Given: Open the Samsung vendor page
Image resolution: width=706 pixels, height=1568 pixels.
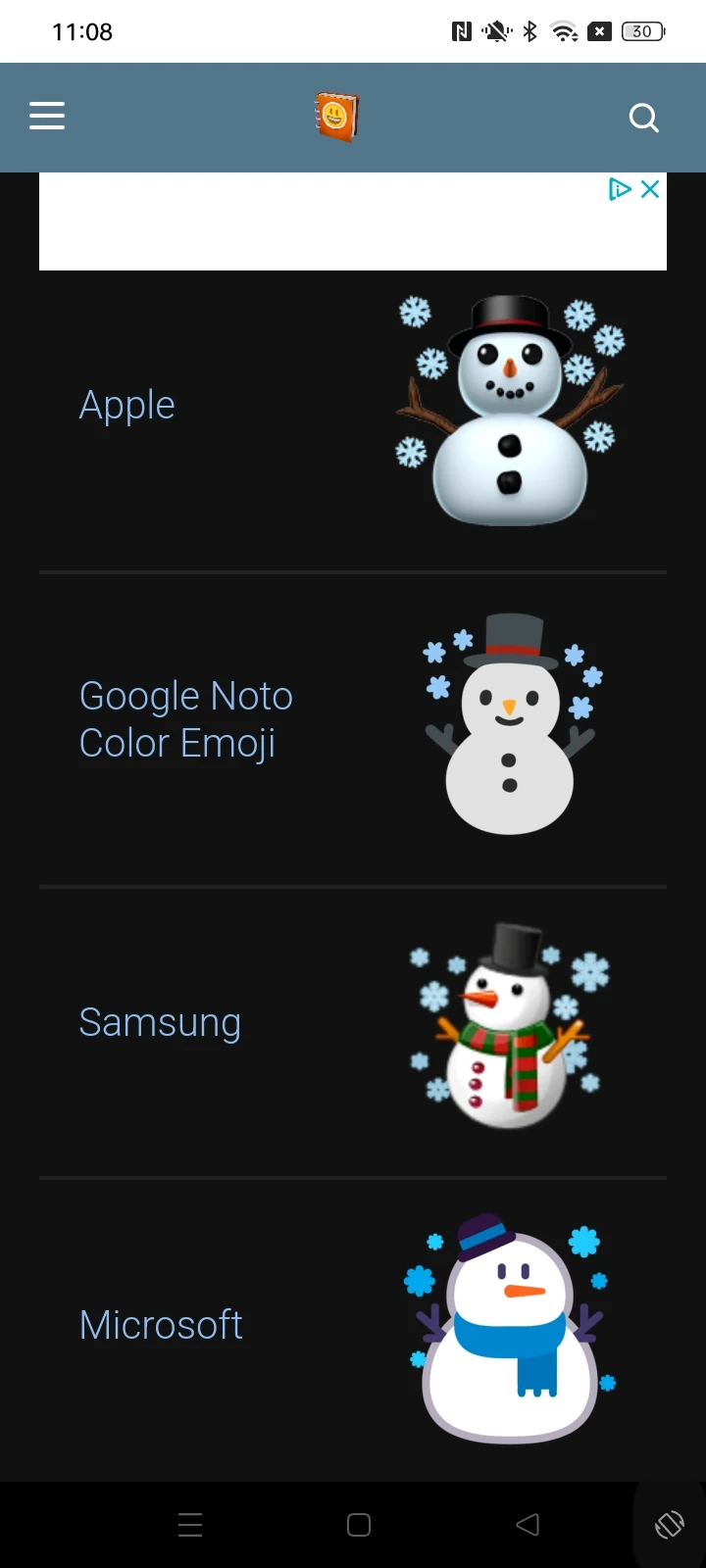Looking at the screenshot, I should 160,1022.
